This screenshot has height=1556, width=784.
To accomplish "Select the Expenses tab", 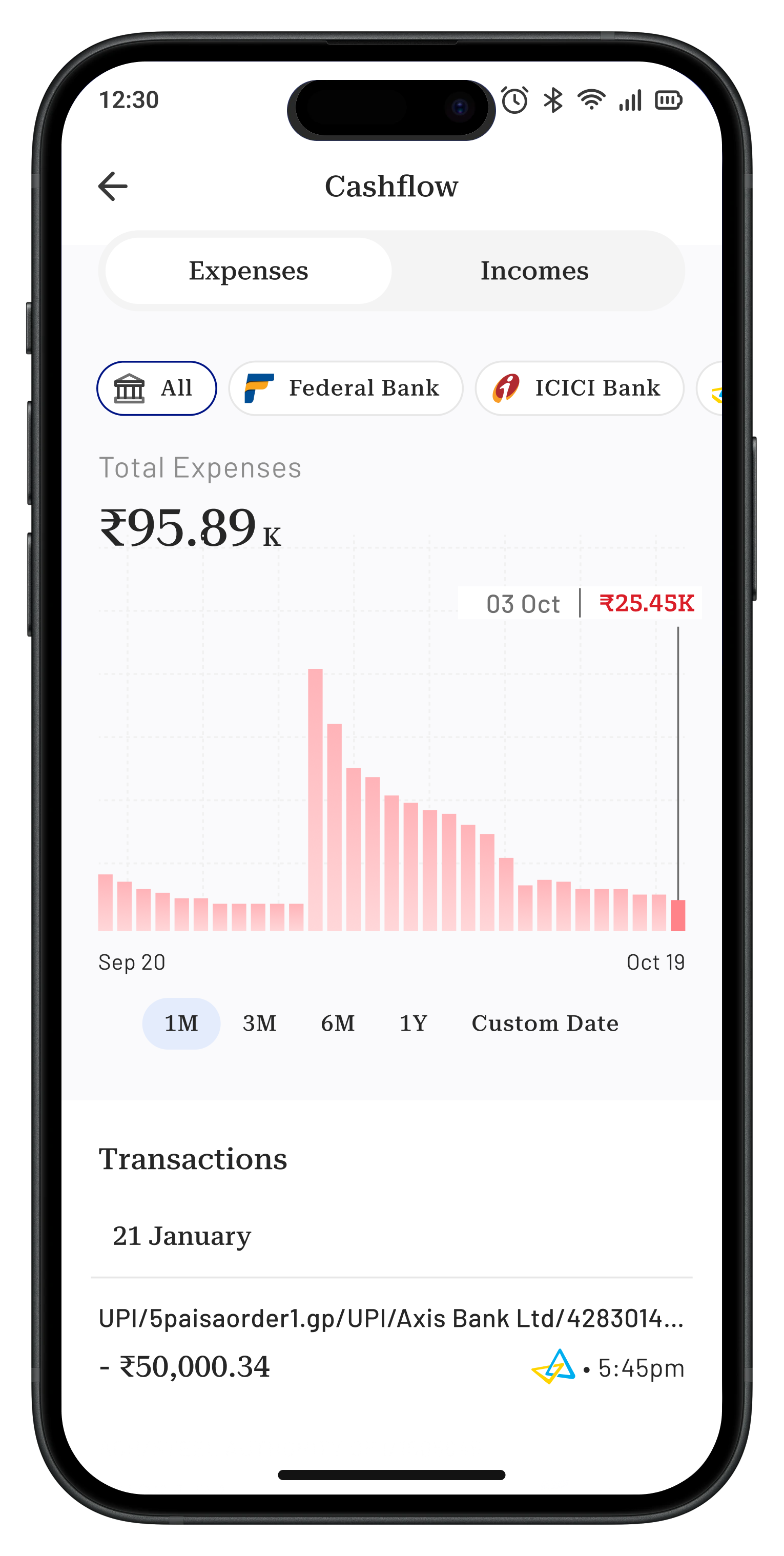I will [248, 271].
